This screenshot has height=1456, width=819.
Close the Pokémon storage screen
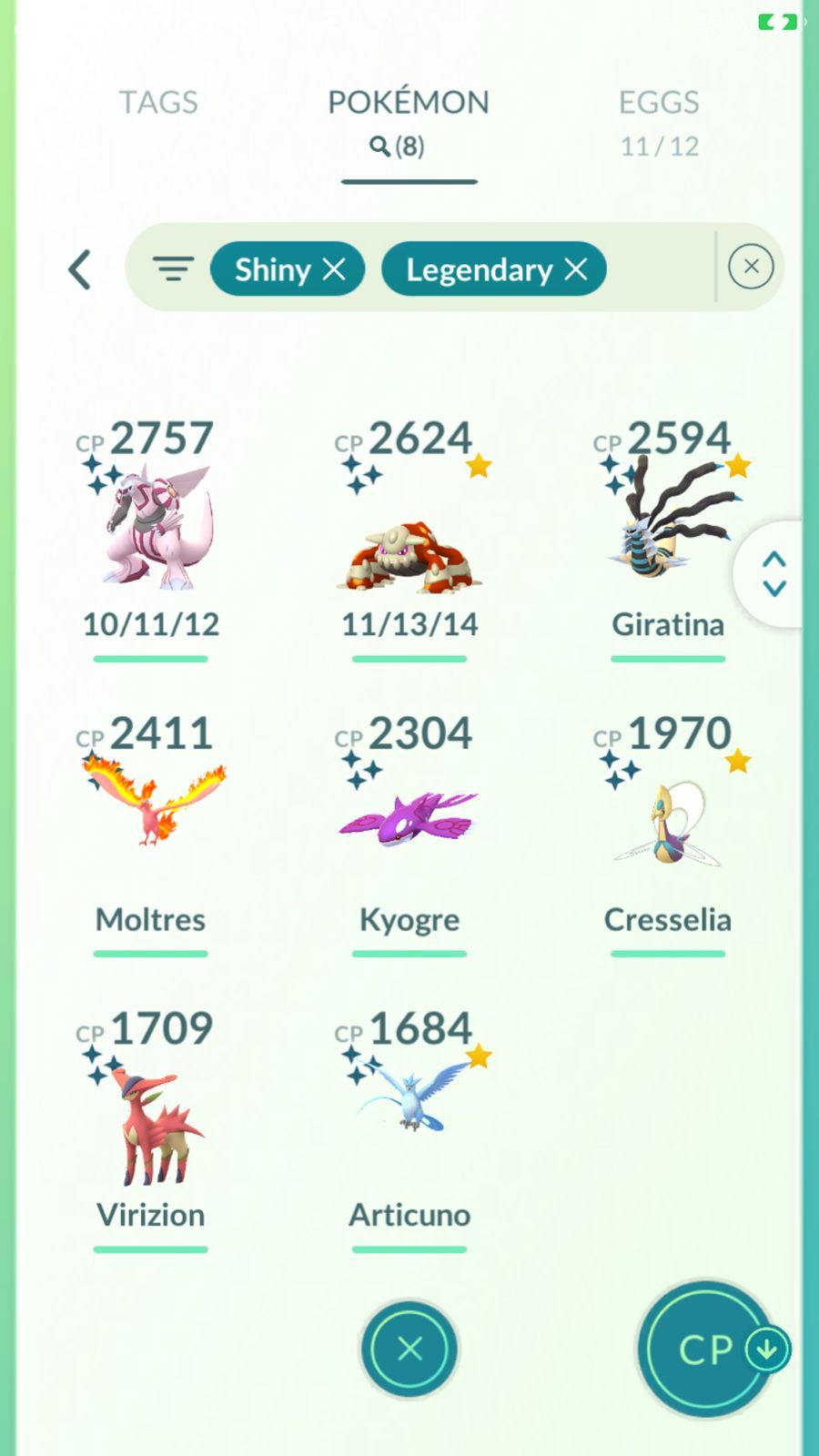(409, 1349)
